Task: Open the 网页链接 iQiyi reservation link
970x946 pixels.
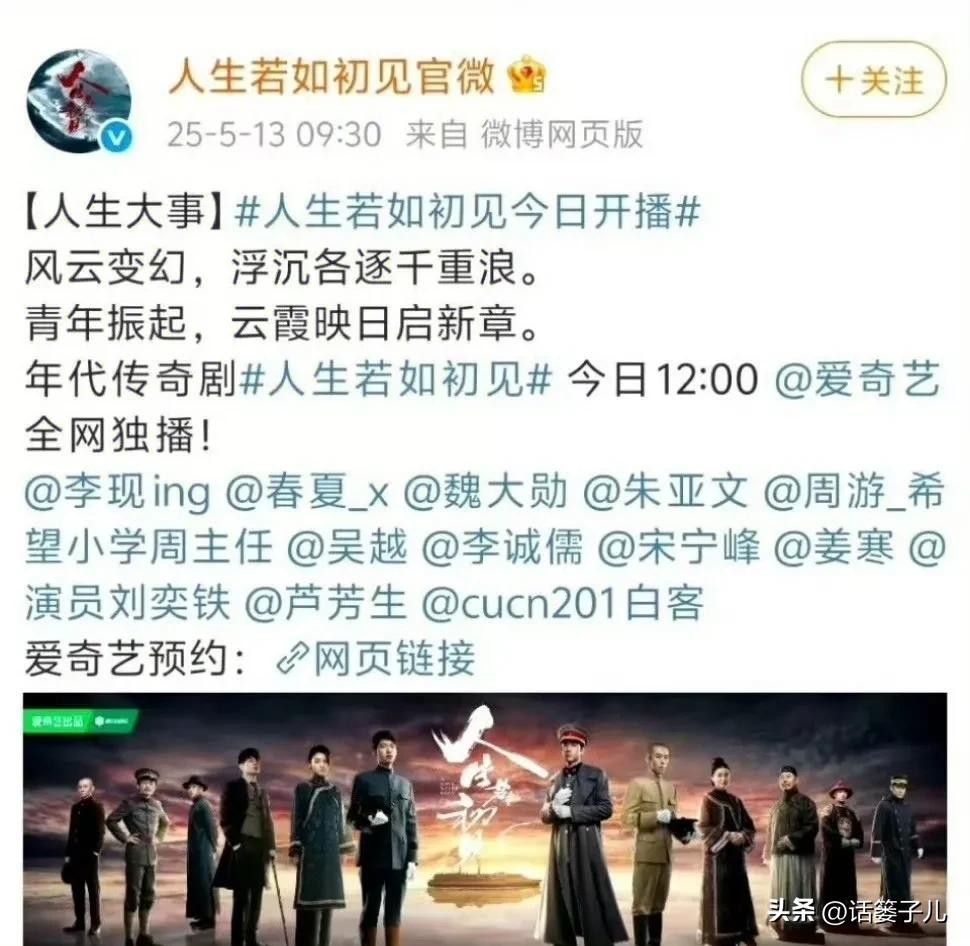Action: (x=377, y=658)
